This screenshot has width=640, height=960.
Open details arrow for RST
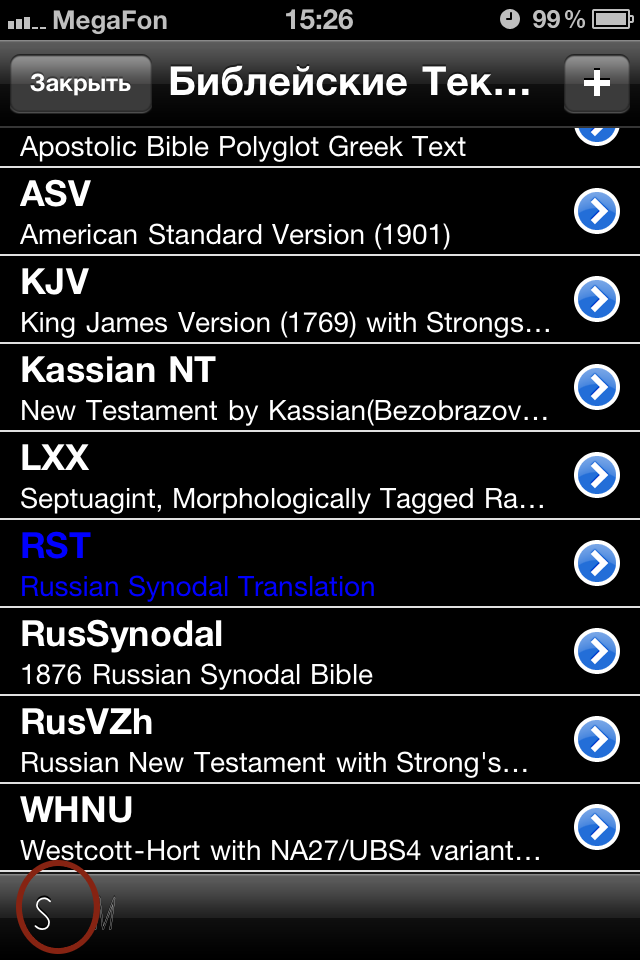pos(597,563)
